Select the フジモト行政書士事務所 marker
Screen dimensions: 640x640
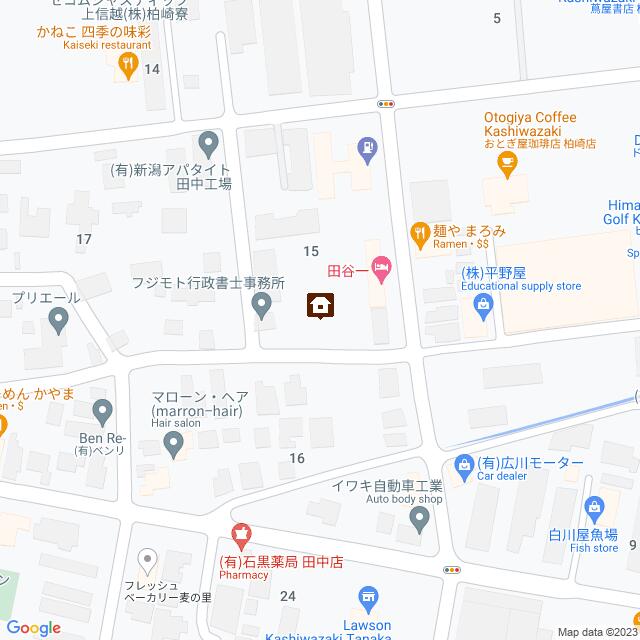(x=262, y=305)
